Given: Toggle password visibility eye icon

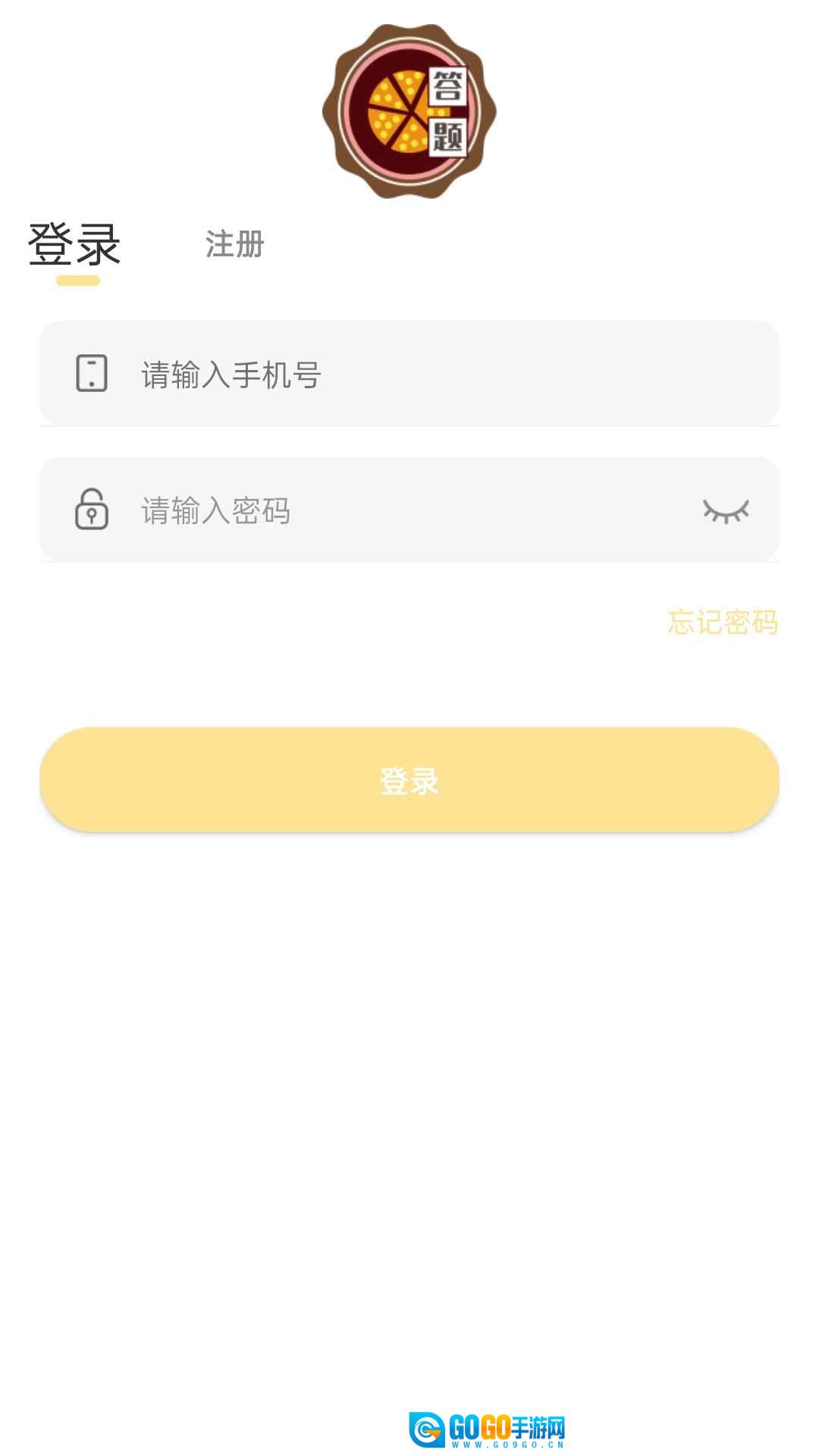Looking at the screenshot, I should (726, 510).
